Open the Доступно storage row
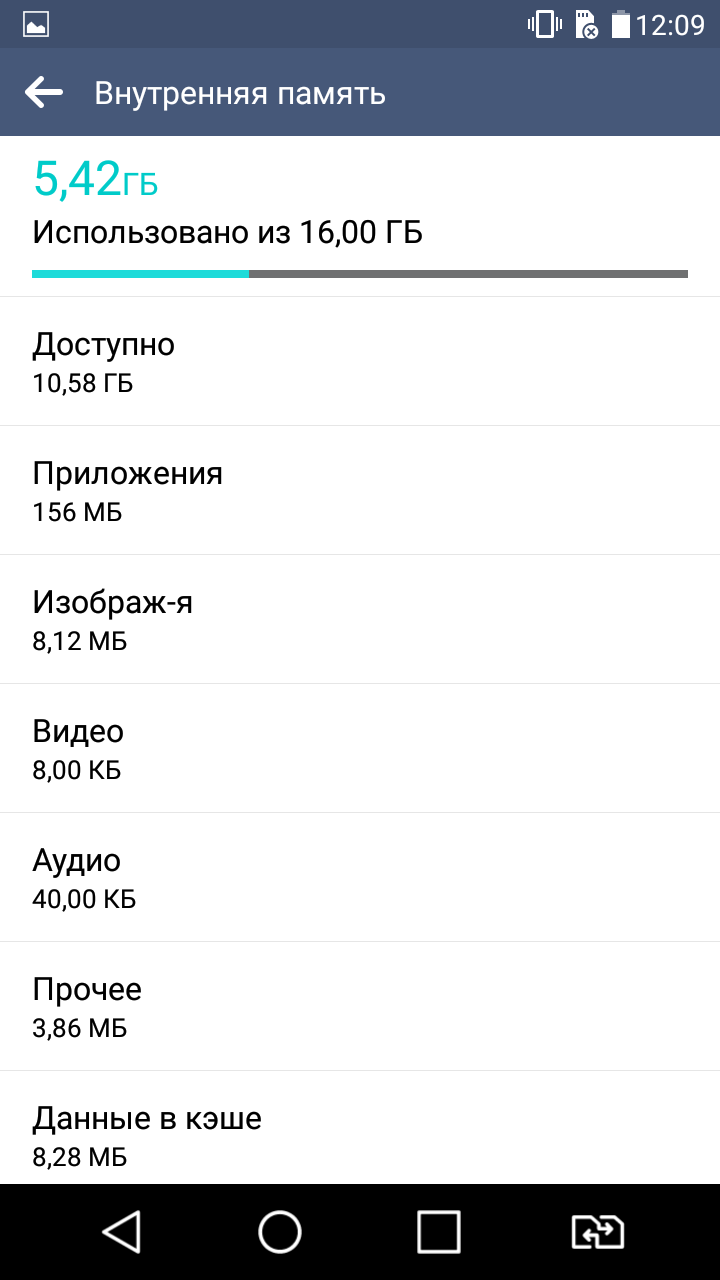This screenshot has width=720, height=1280. tap(360, 361)
